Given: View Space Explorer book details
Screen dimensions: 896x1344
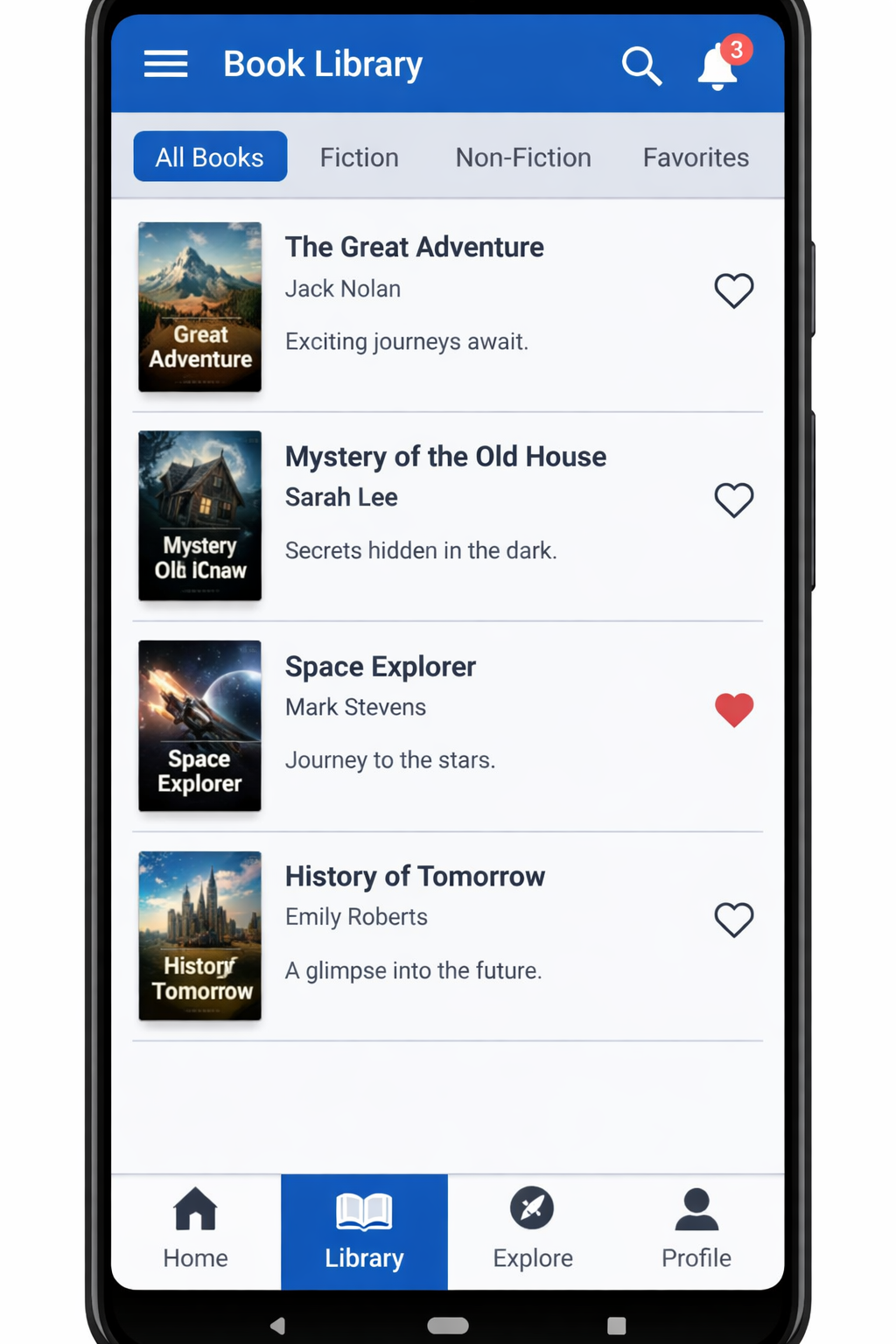Looking at the screenshot, I should [x=381, y=667].
